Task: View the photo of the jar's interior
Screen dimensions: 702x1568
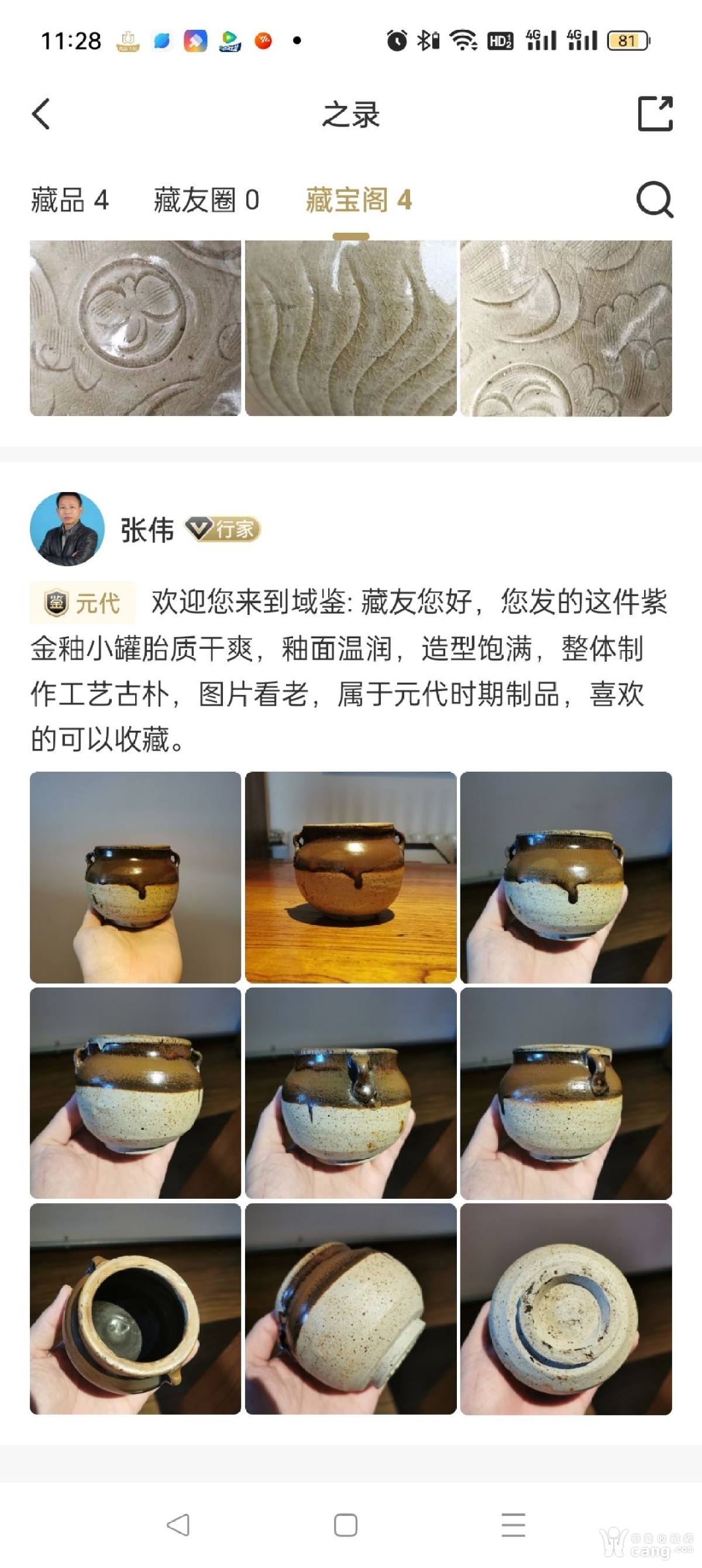Action: coord(135,1308)
